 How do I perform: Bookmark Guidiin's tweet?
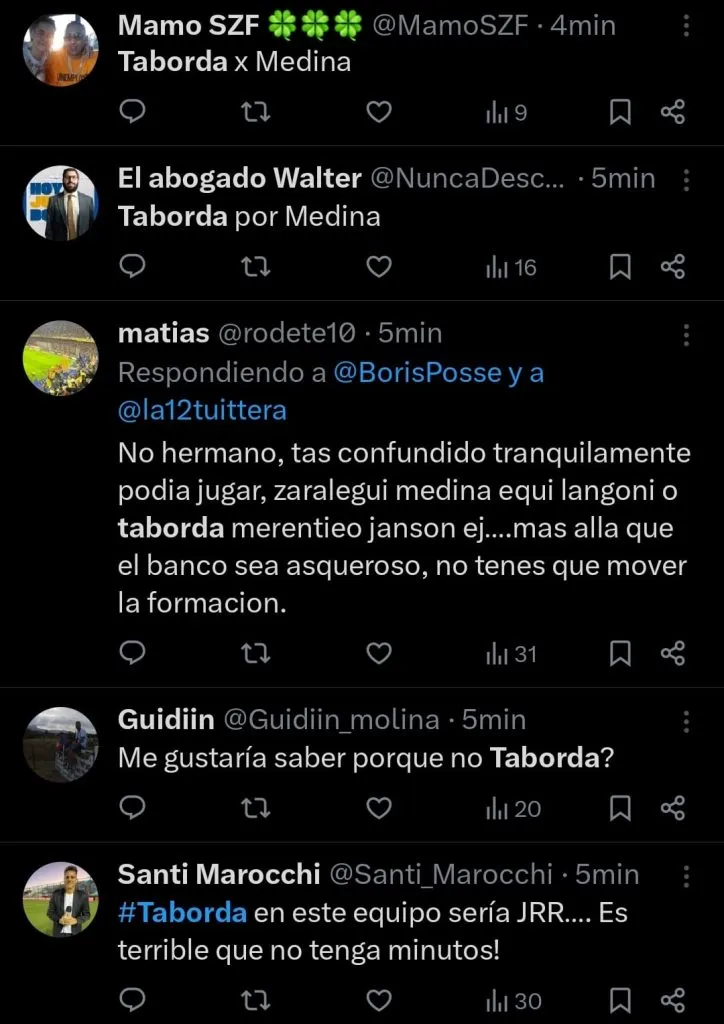[620, 808]
